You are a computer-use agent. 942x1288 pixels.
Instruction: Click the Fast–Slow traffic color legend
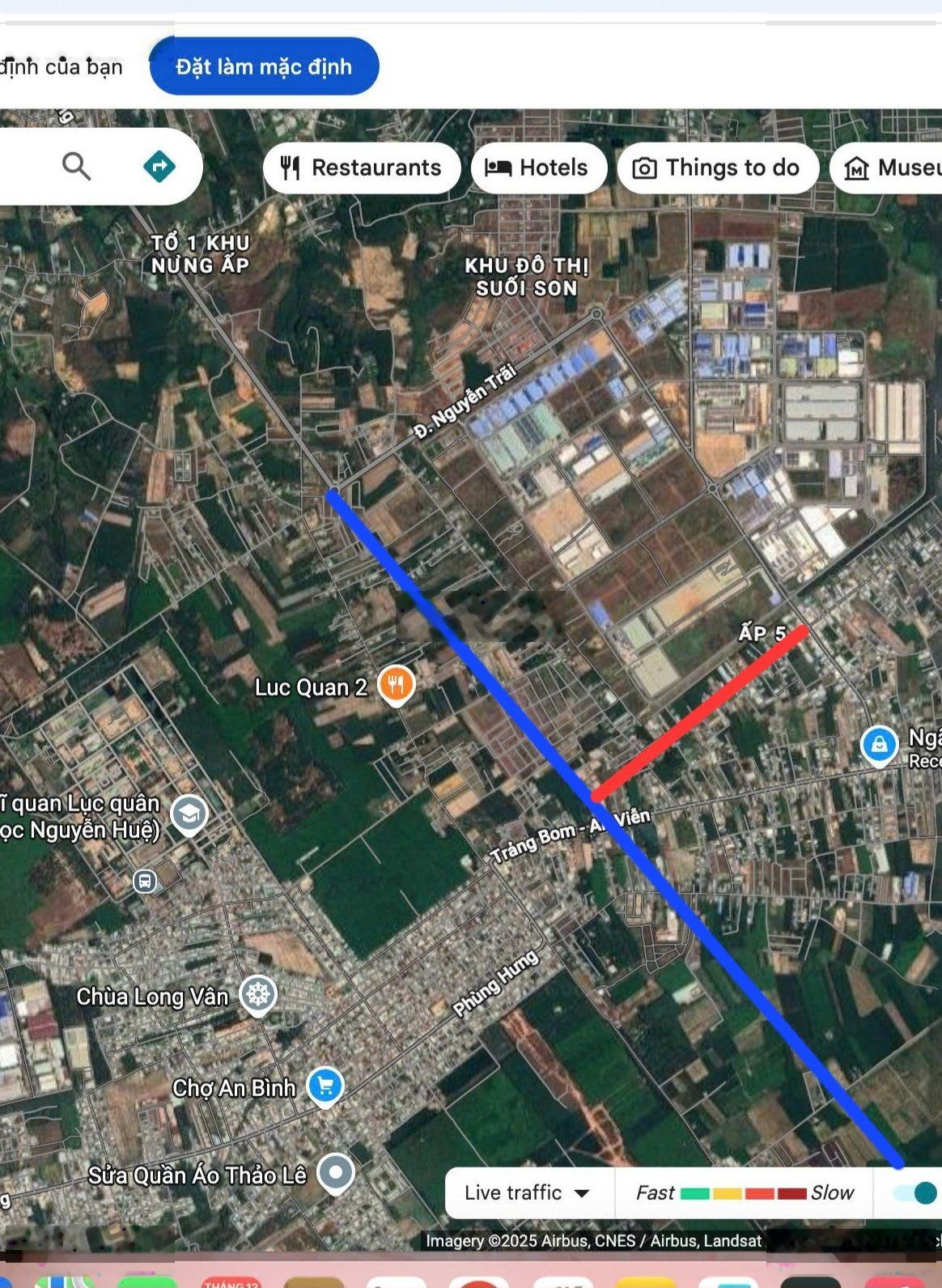743,1192
